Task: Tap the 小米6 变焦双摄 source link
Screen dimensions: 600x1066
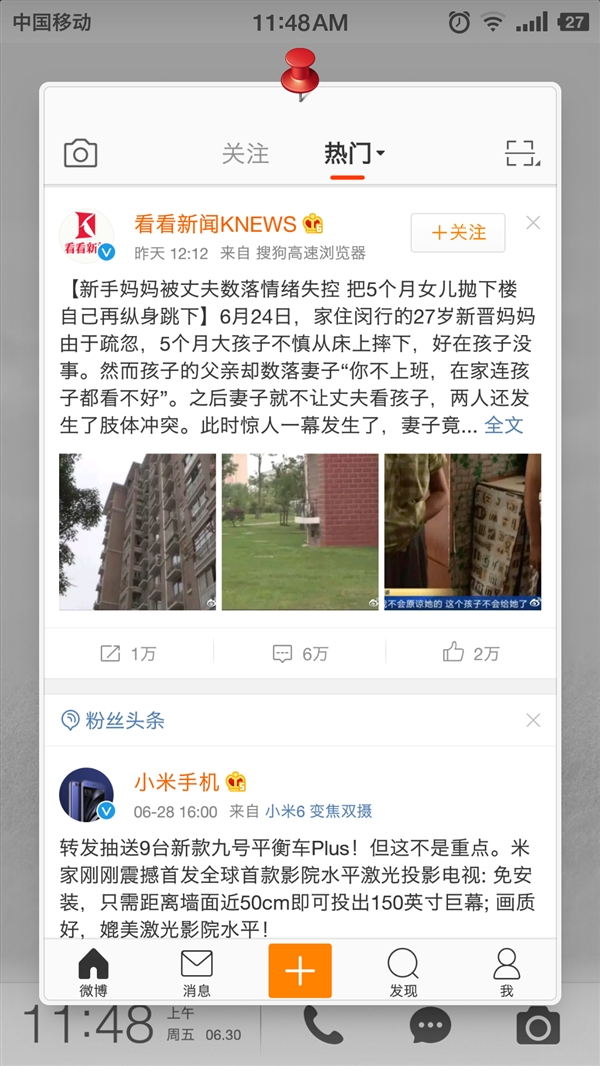Action: tap(318, 811)
